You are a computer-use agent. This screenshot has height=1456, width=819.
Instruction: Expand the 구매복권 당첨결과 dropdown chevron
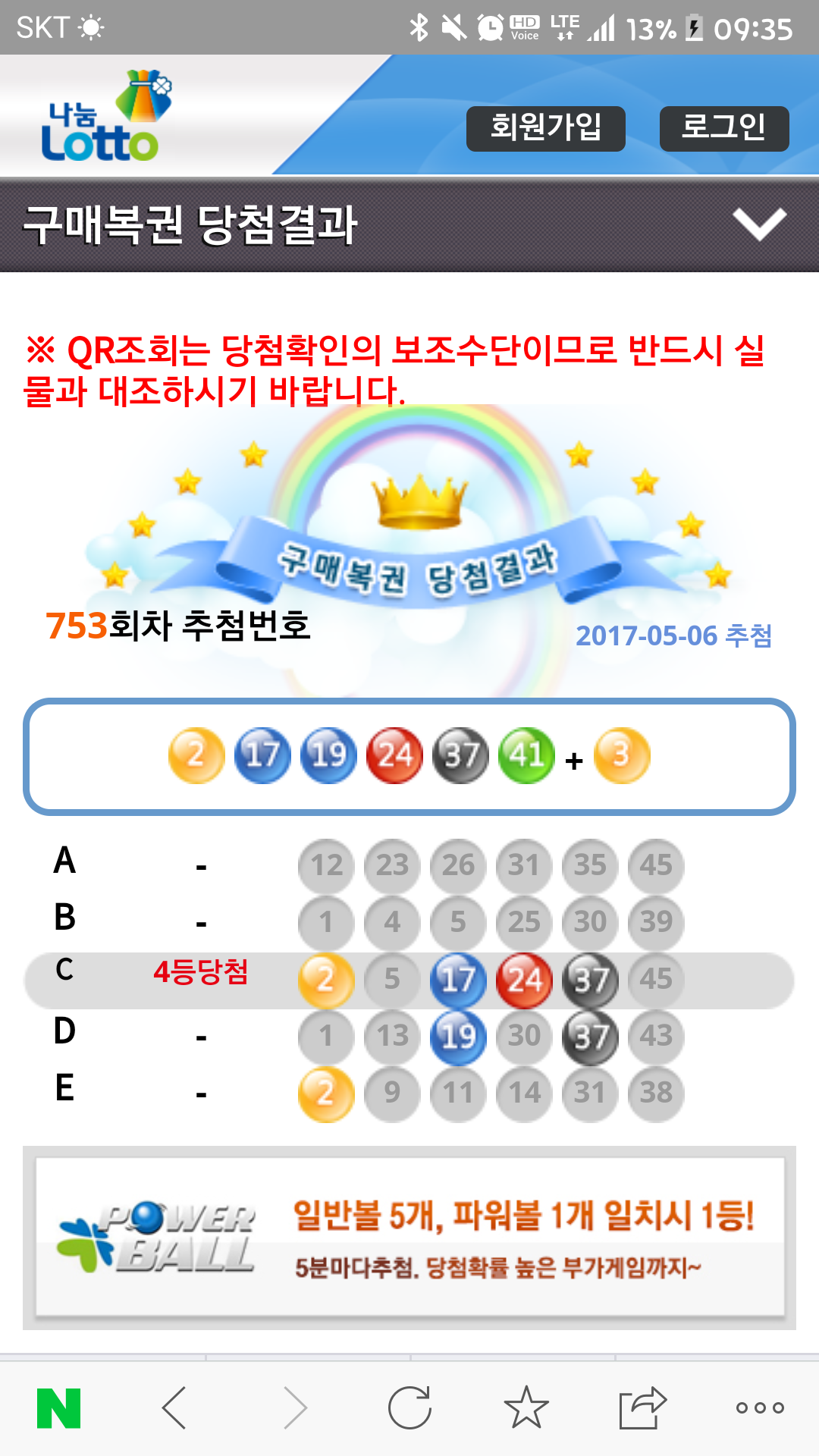tap(759, 224)
